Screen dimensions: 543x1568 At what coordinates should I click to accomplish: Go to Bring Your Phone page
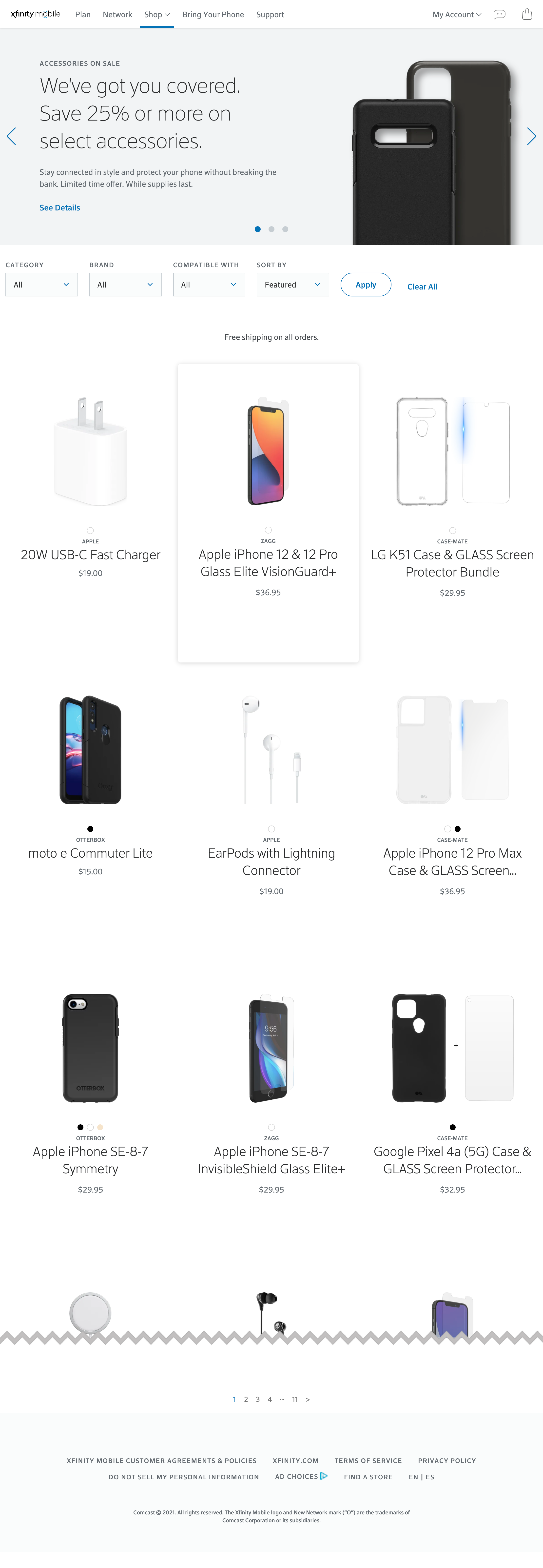[213, 15]
